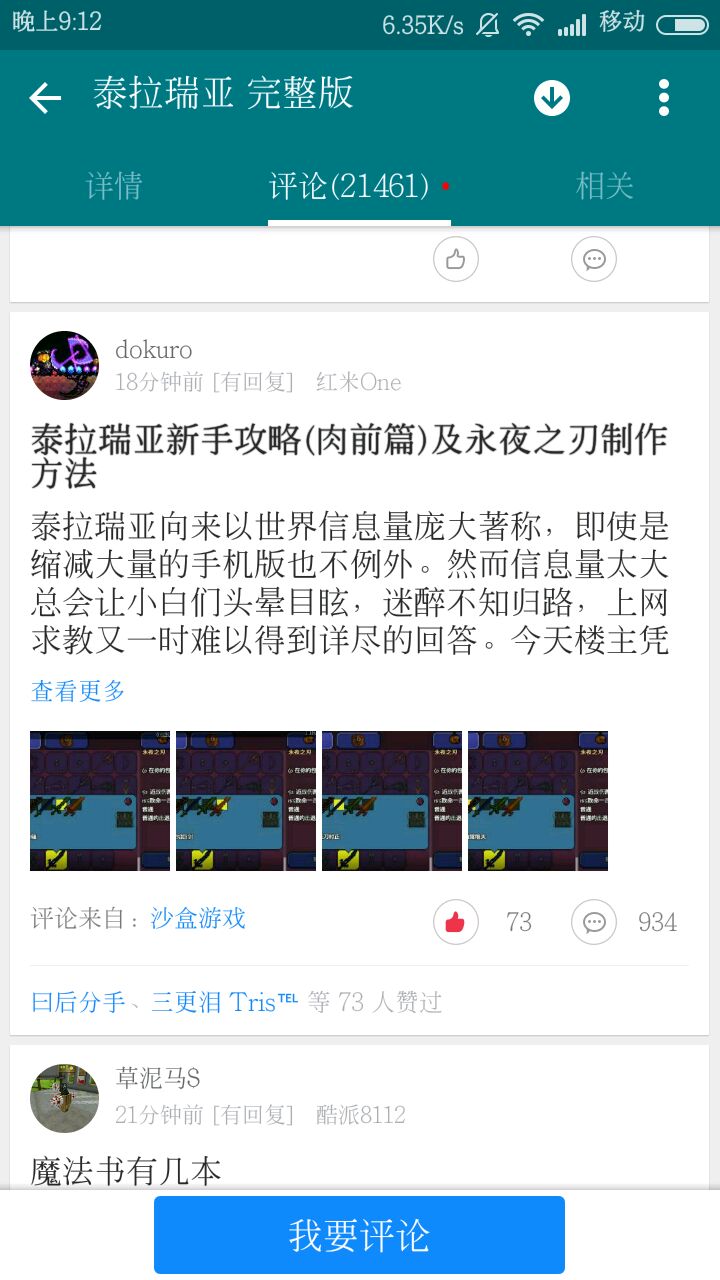The image size is (720, 1280).
Task: Go back using the arrow
Action: pos(45,97)
